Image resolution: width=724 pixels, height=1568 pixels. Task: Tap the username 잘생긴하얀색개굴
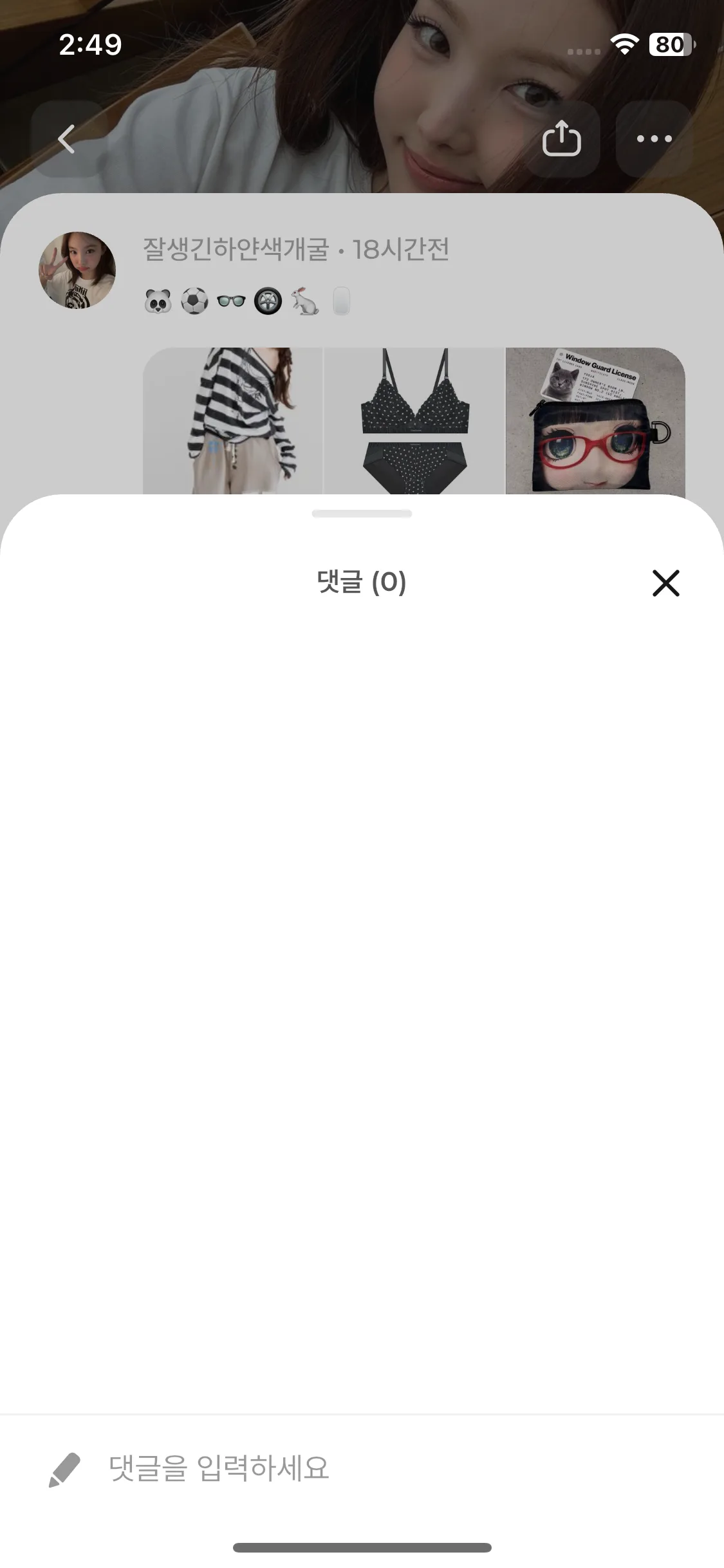(235, 251)
